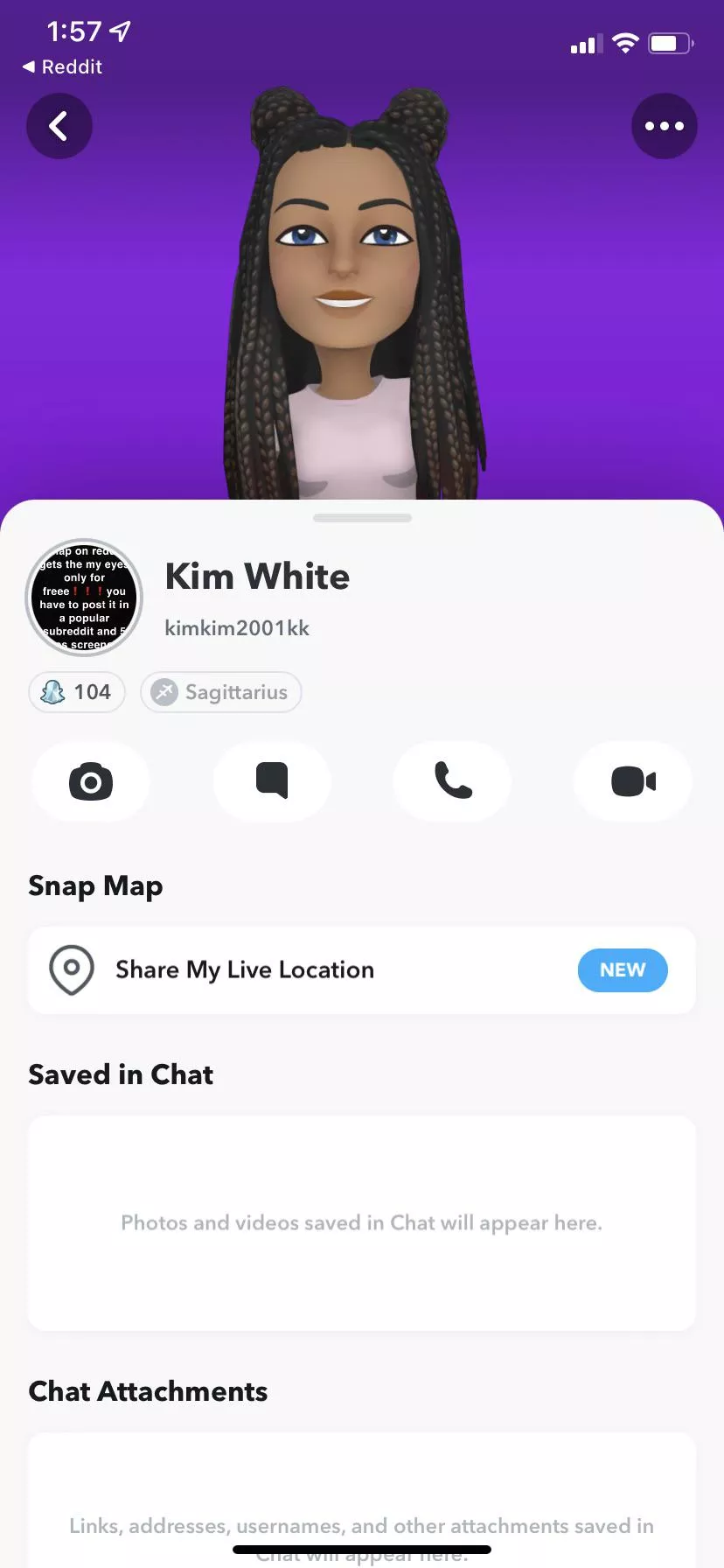Return to Reddit via status bar link
This screenshot has height=1568, width=724.
point(62,66)
